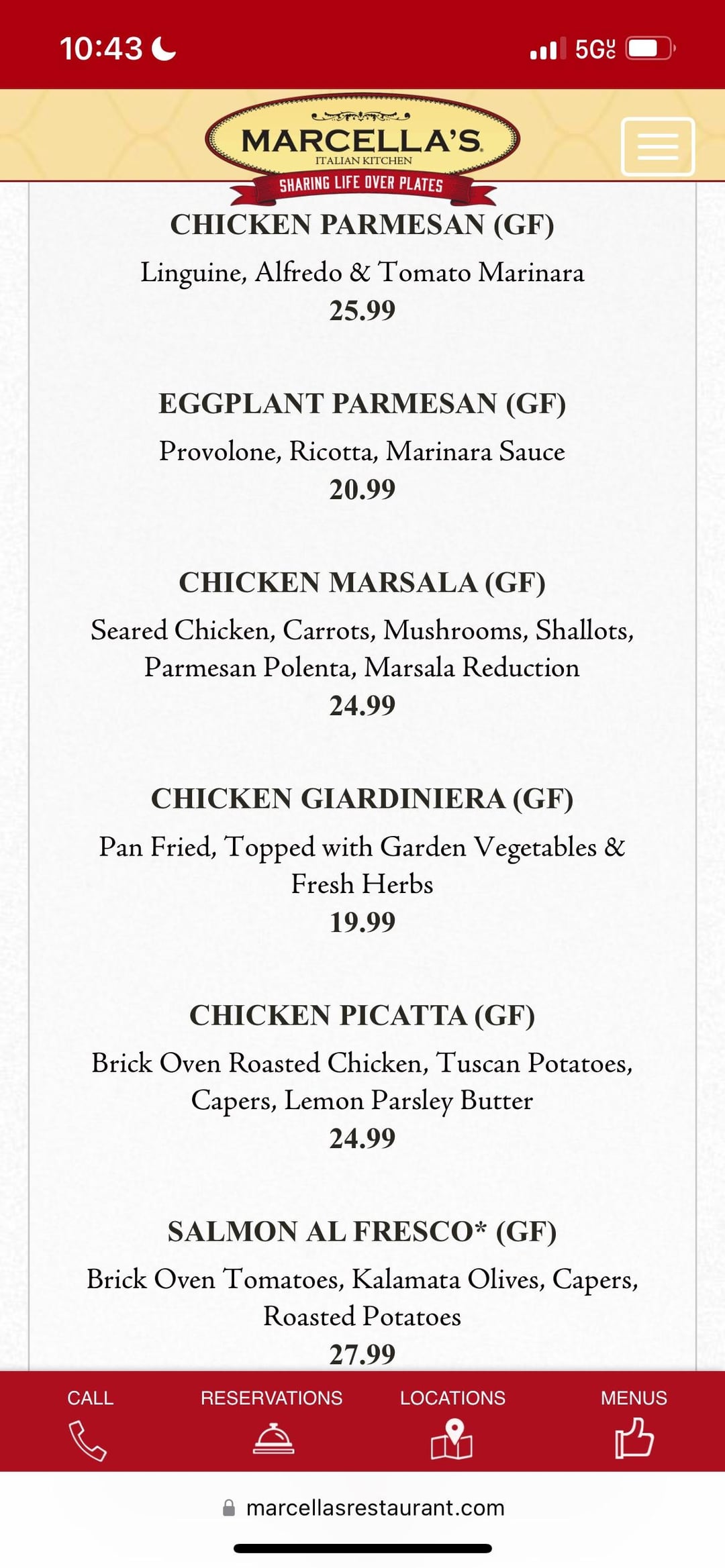The height and width of the screenshot is (1568, 725).
Task: Open the Menus section
Action: click(x=634, y=1424)
